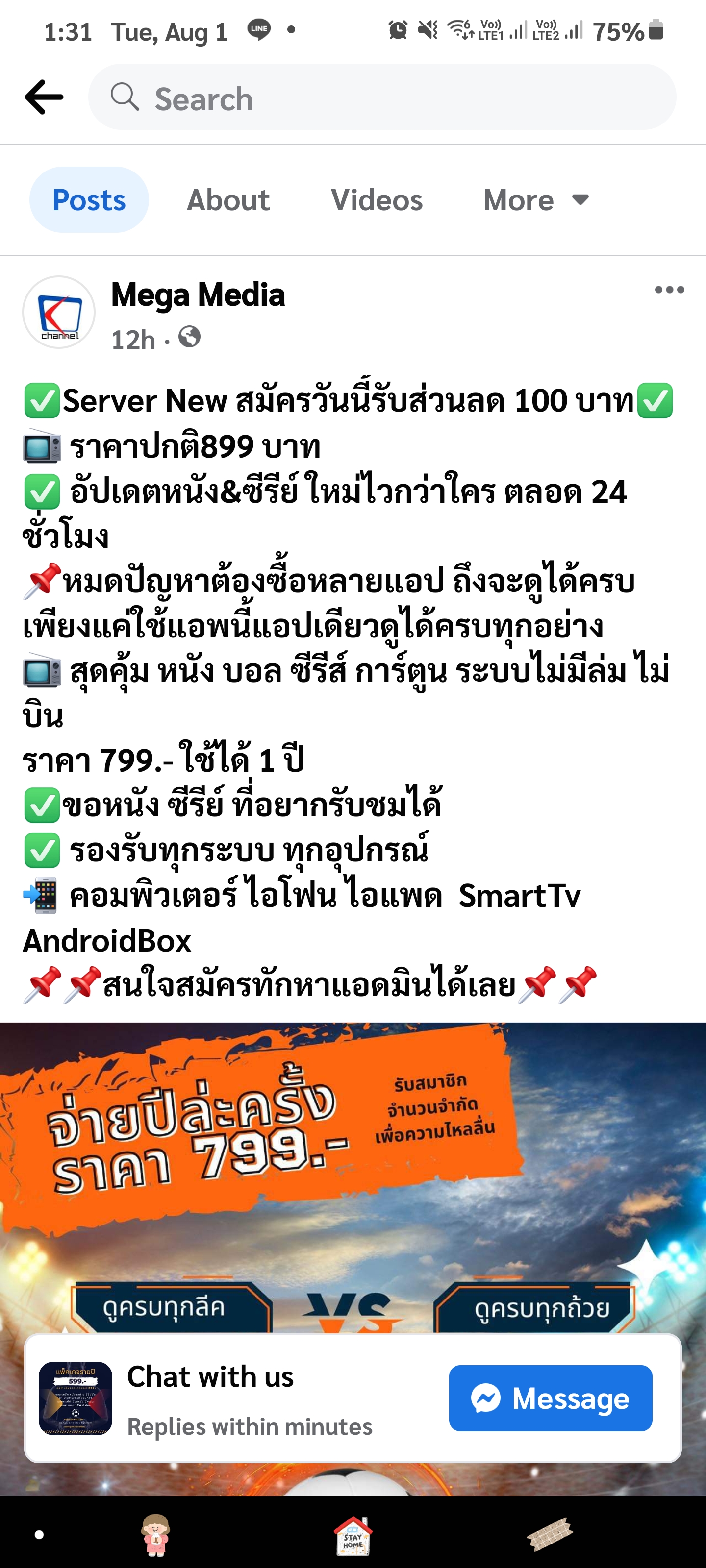Tap the blue Message button
The height and width of the screenshot is (1568, 706).
551,1398
